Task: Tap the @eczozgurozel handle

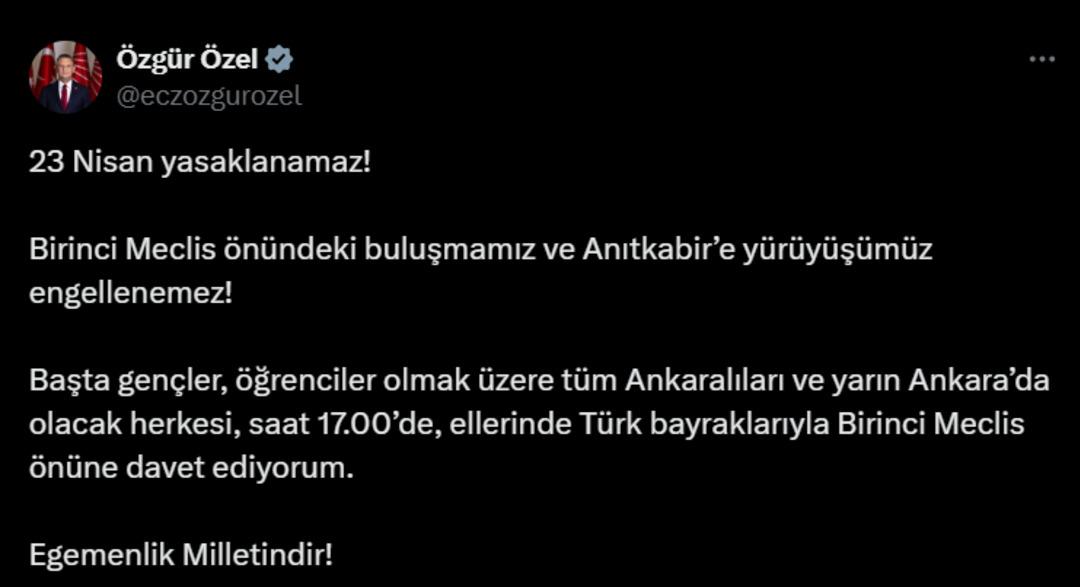Action: pyautogui.click(x=209, y=96)
